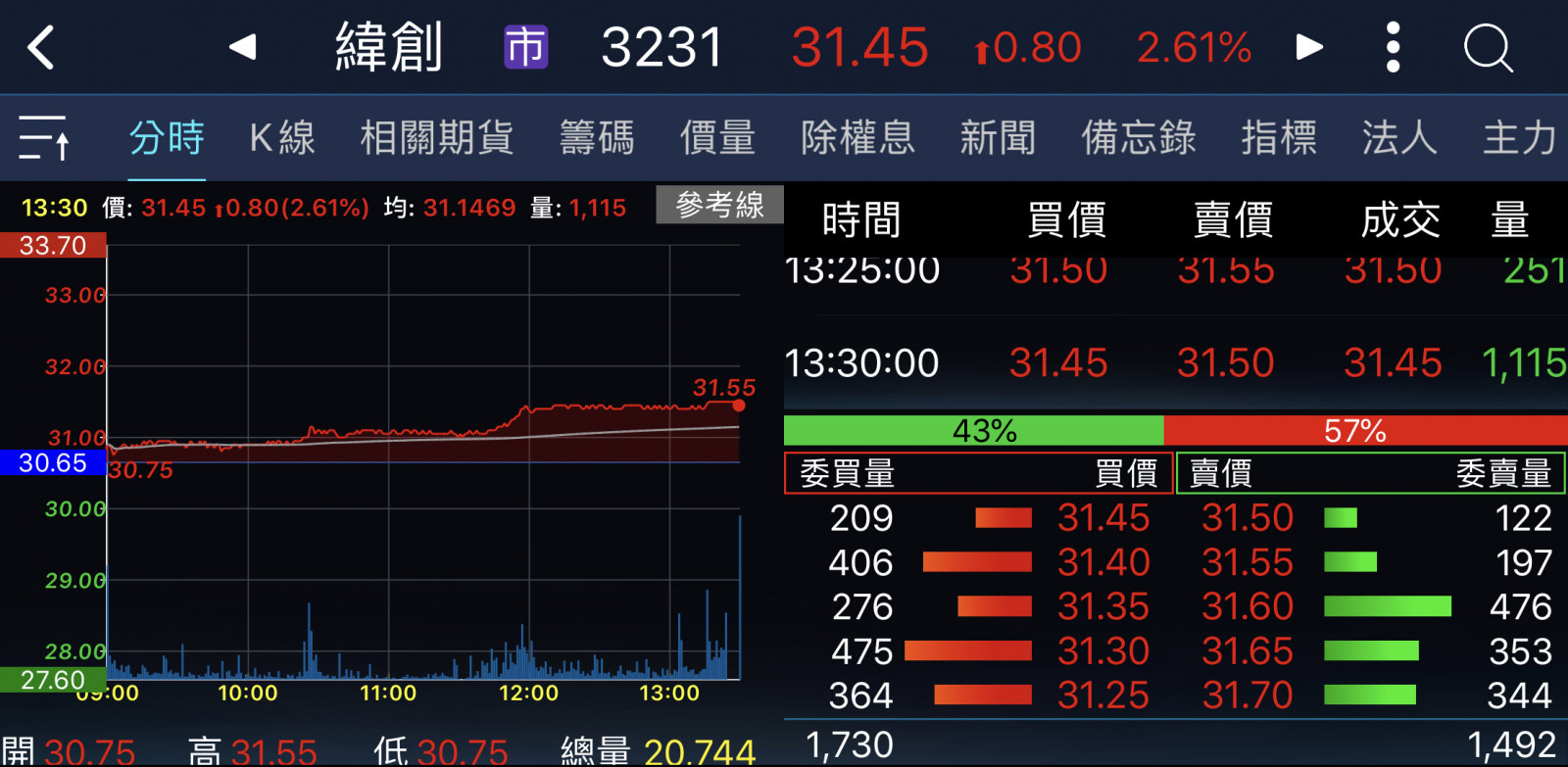Open the 相關期貨 tab
Image resolution: width=1568 pixels, height=767 pixels.
click(x=437, y=137)
